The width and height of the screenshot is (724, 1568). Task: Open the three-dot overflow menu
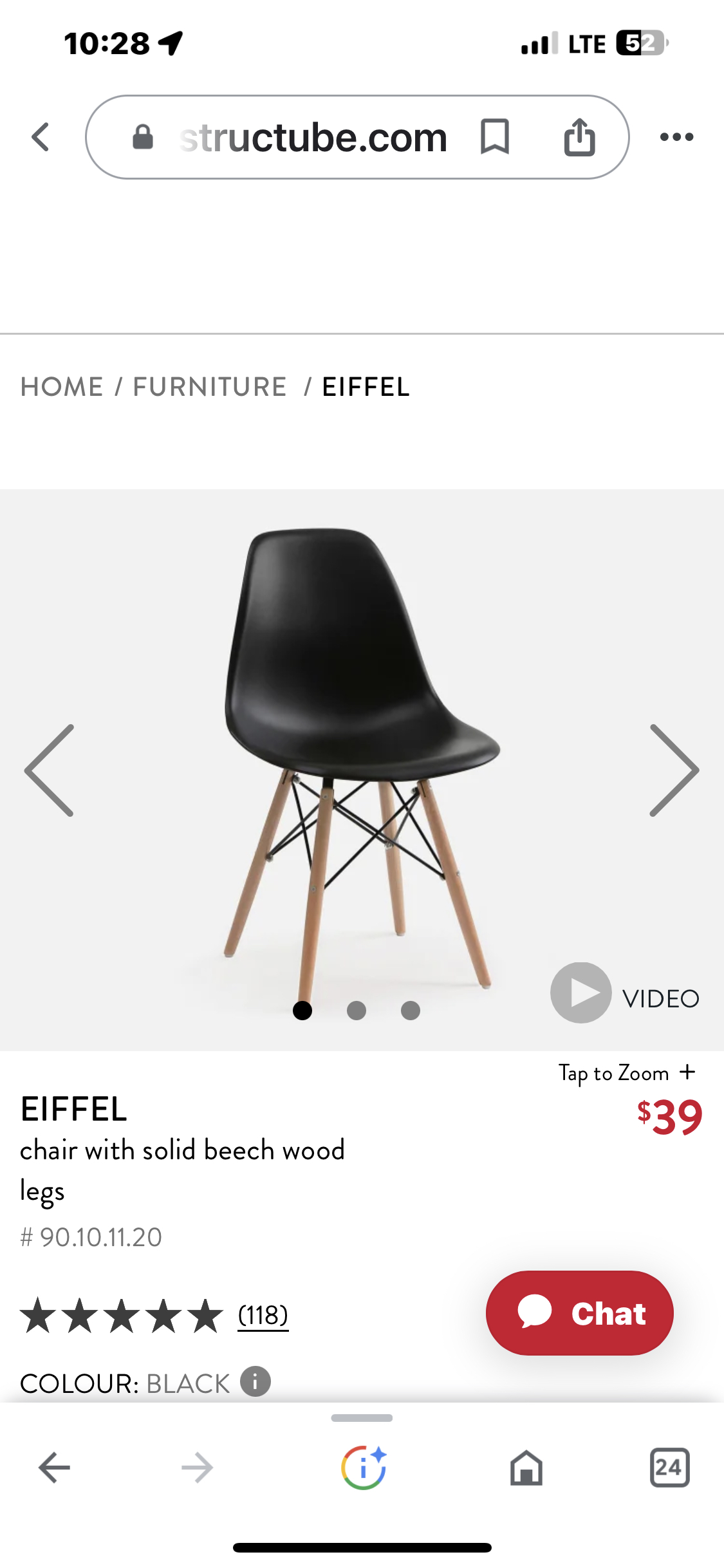[677, 136]
